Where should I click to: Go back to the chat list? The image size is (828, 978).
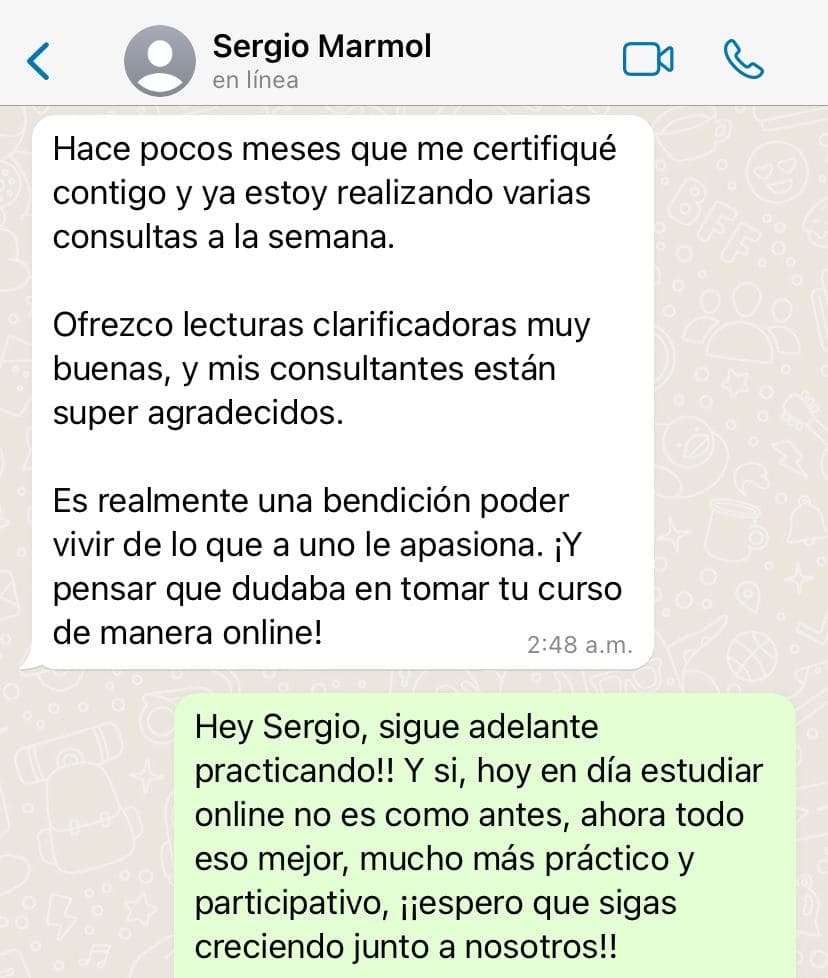point(38,61)
